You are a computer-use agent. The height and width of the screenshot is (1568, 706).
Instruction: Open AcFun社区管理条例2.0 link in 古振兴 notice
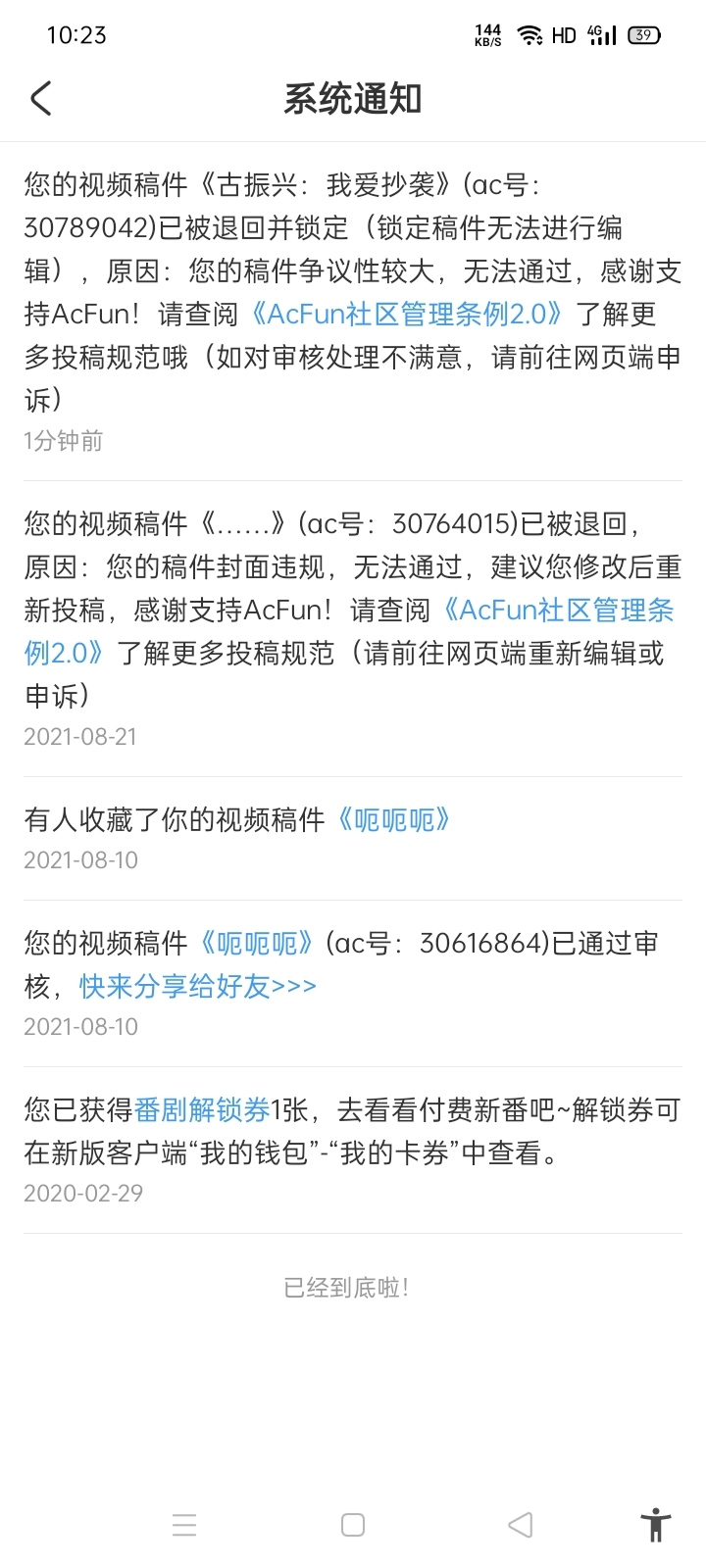coord(407,314)
